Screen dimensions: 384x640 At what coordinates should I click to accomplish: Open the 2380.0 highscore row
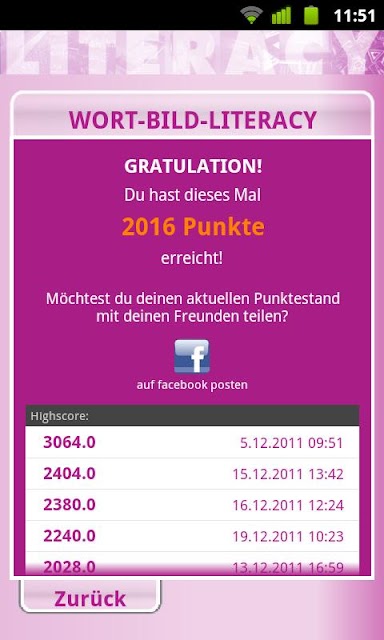[x=192, y=505]
